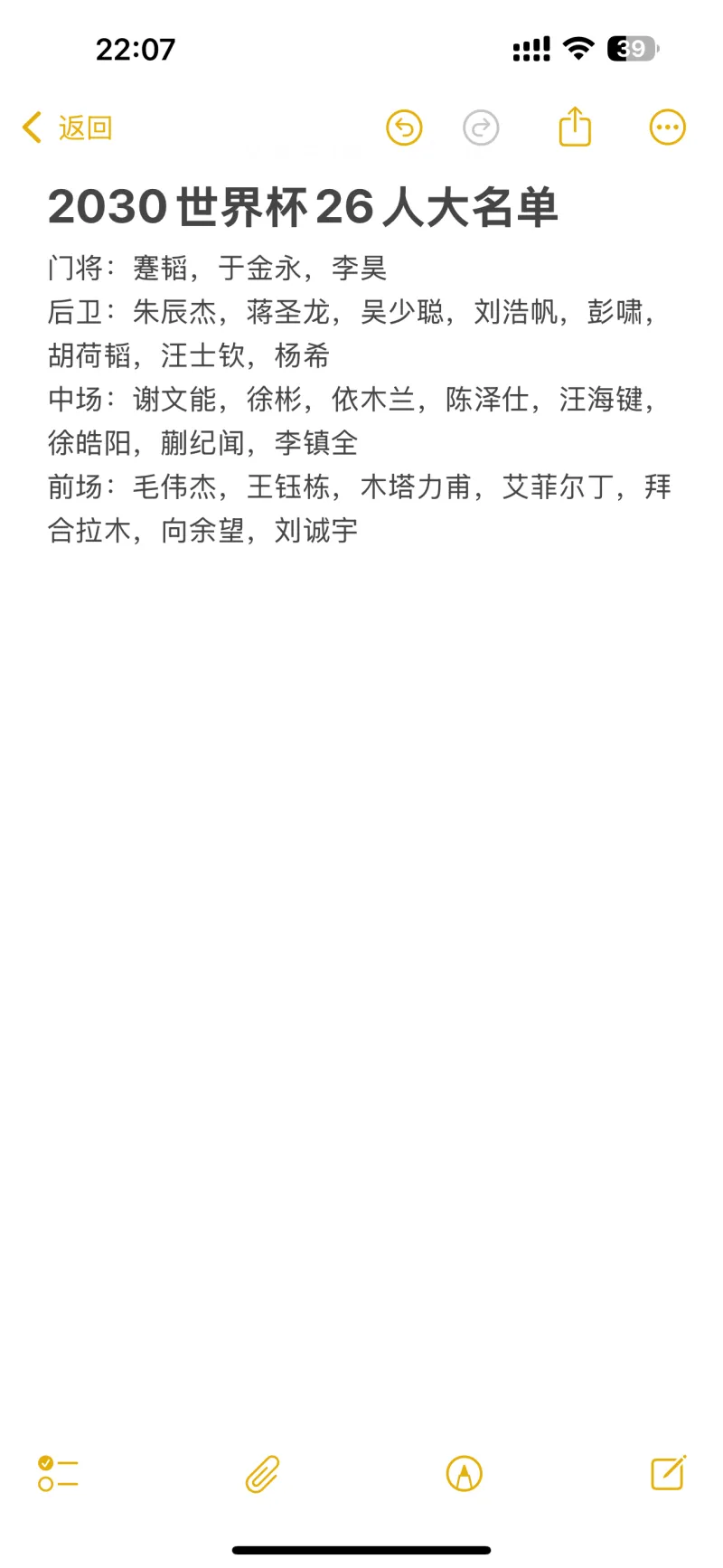Go back via the 返回 button
This screenshot has width=723, height=1568.
(x=68, y=128)
